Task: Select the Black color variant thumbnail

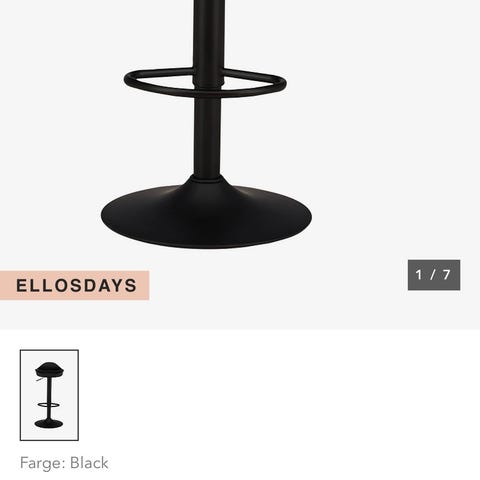Action: click(x=49, y=395)
